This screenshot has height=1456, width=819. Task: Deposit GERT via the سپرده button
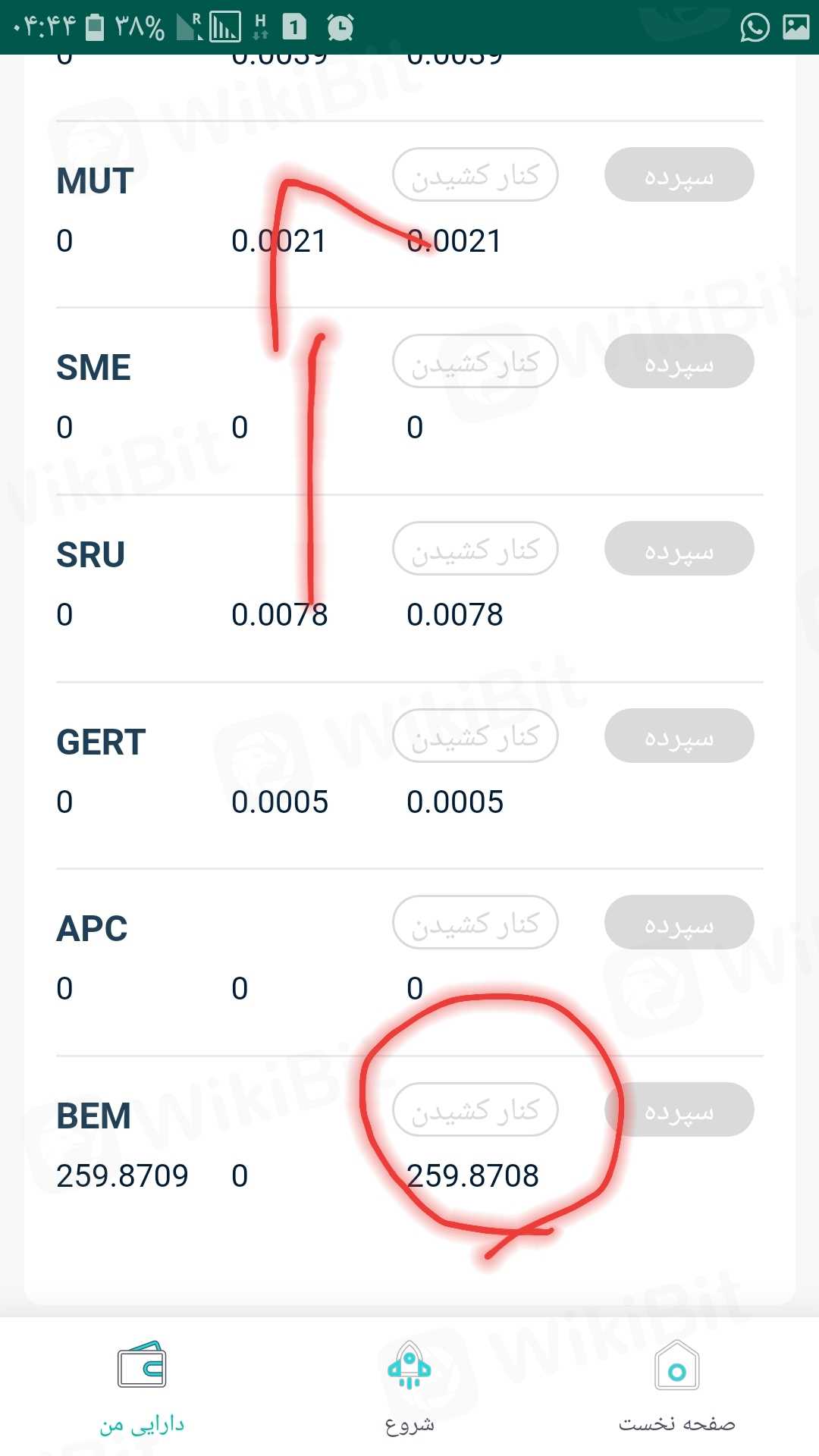point(679,736)
